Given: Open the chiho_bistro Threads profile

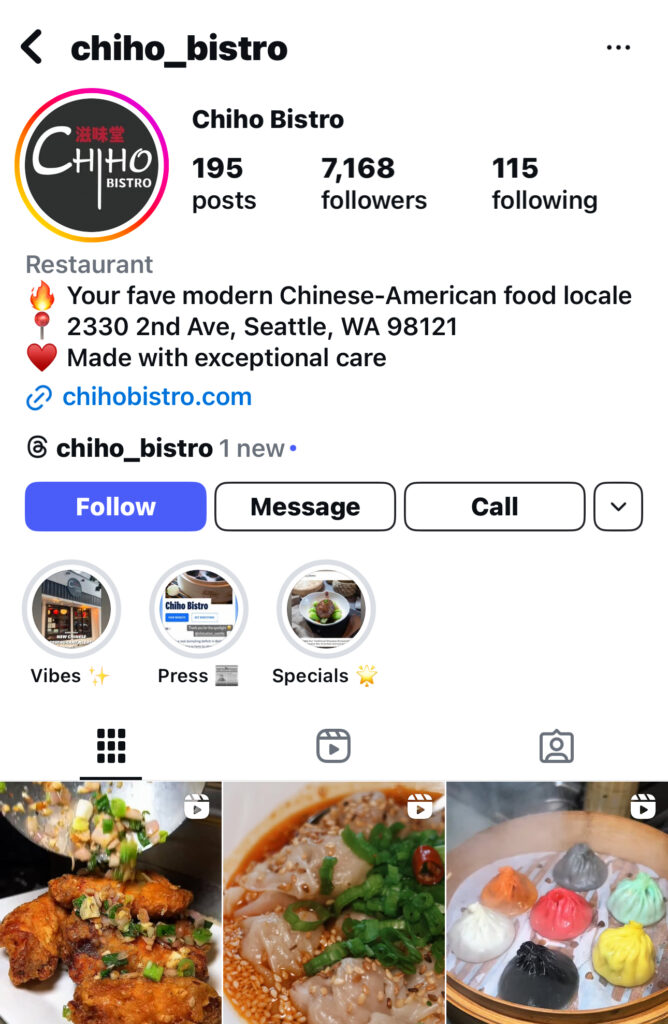Looking at the screenshot, I should 134,449.
